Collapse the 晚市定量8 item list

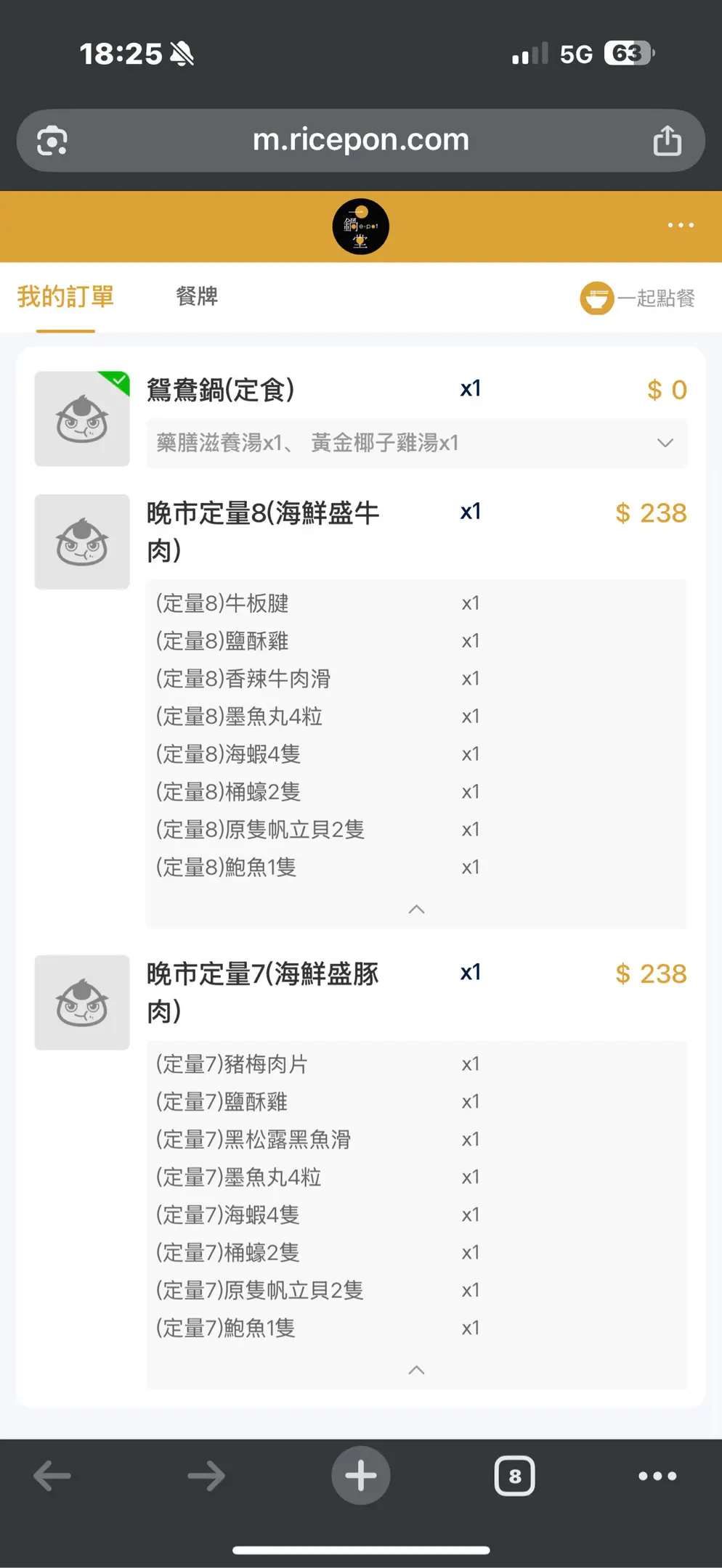coord(416,910)
